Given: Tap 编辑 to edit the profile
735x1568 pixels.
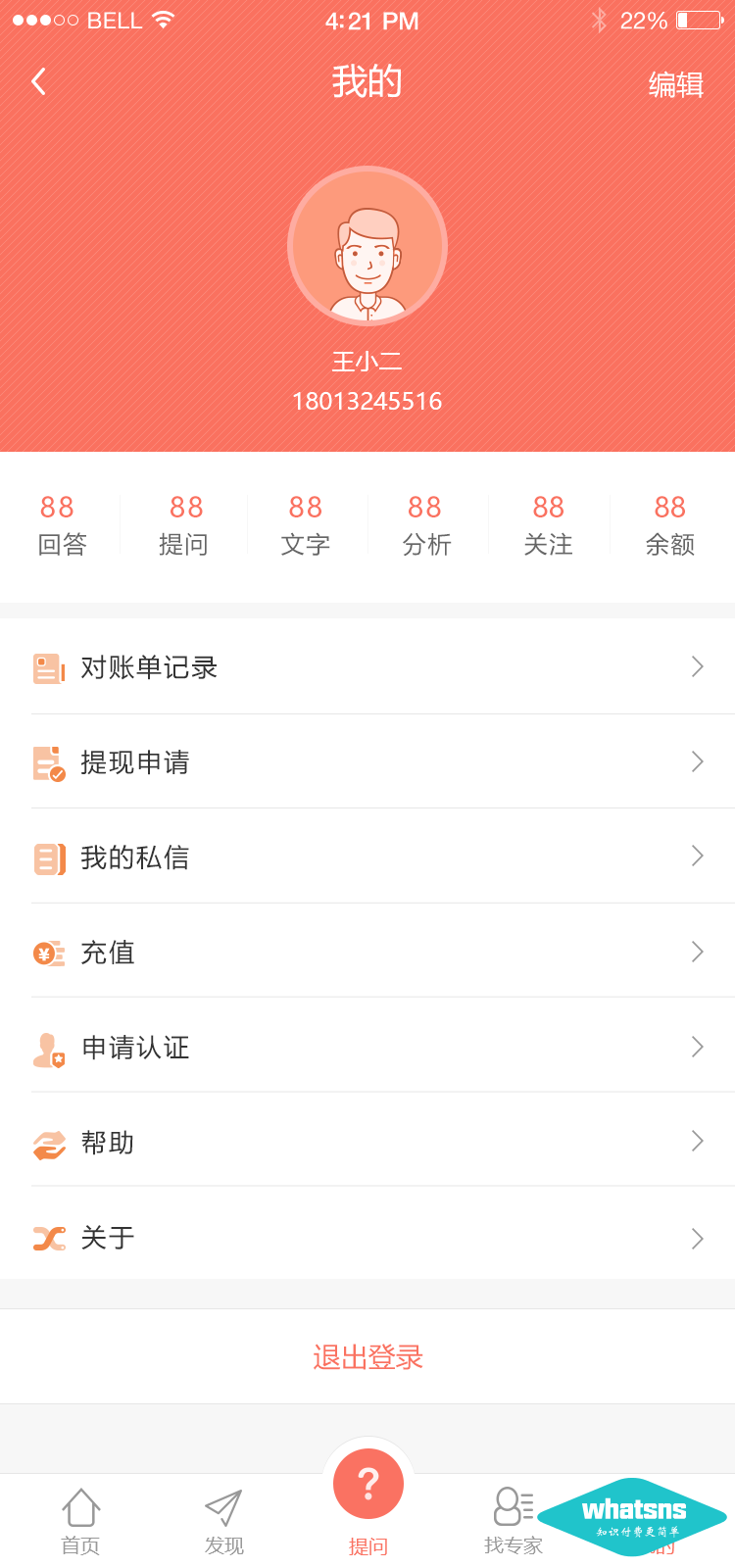Looking at the screenshot, I should tap(675, 85).
